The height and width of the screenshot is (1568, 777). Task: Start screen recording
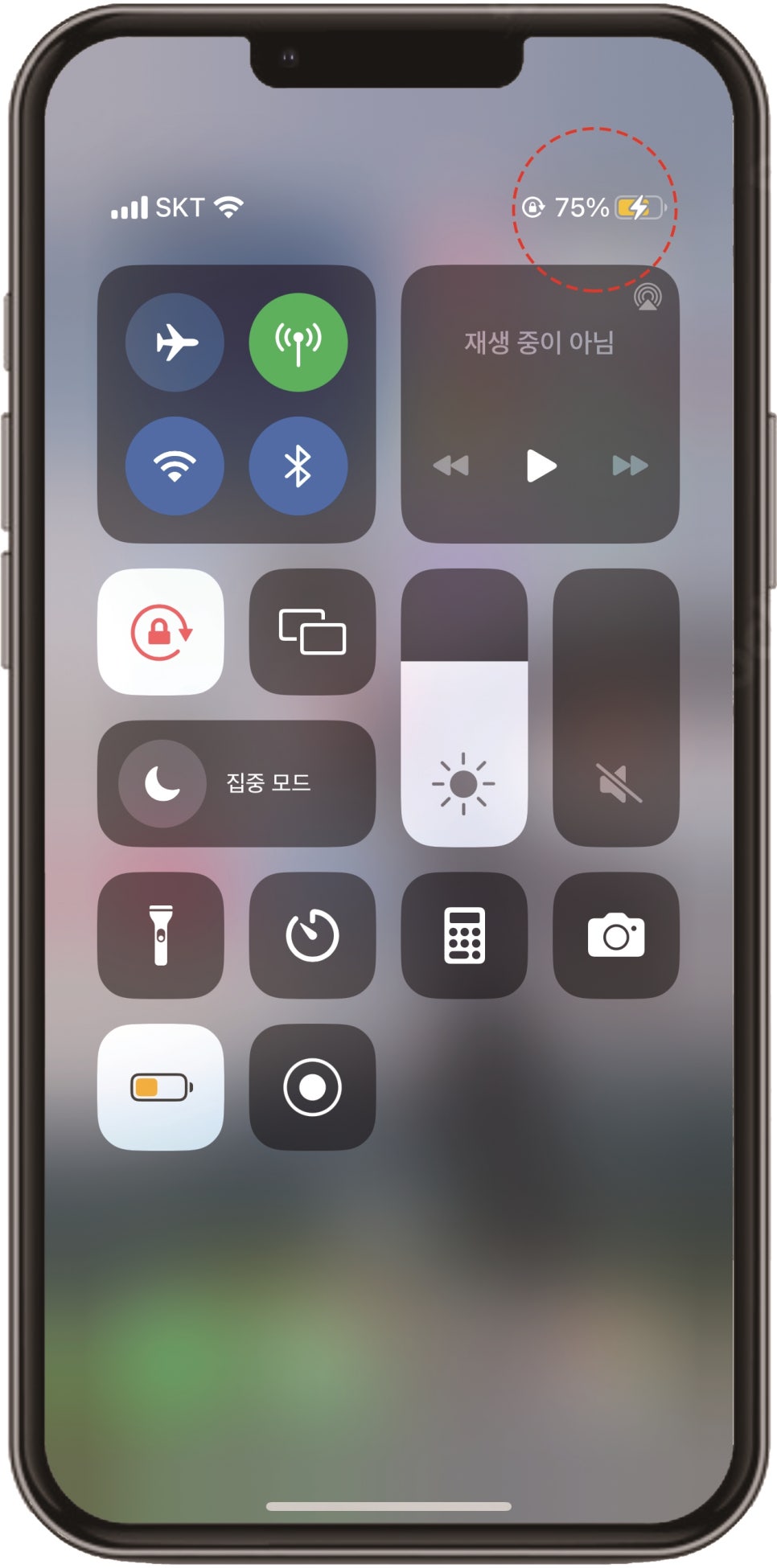(x=312, y=1087)
